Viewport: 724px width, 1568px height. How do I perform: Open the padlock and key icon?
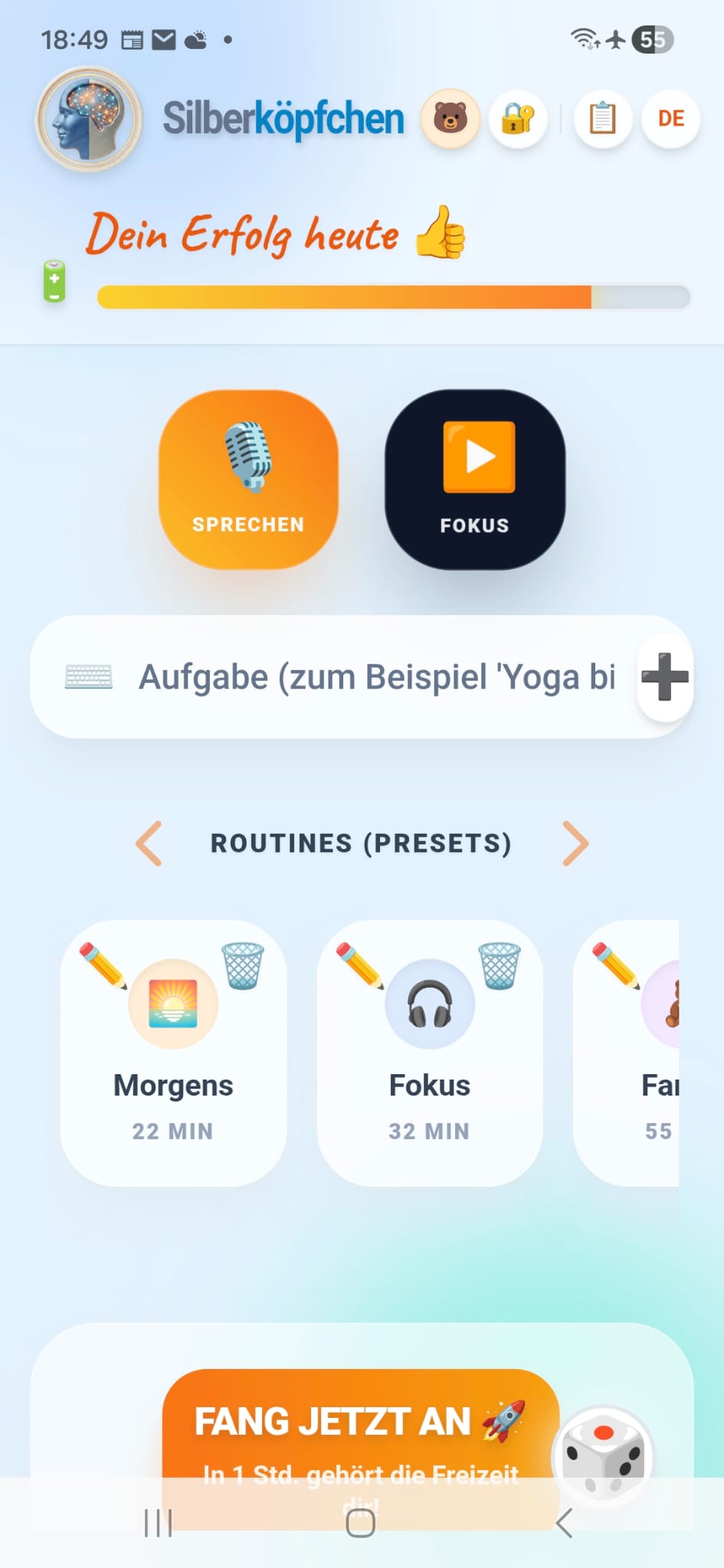pyautogui.click(x=519, y=119)
